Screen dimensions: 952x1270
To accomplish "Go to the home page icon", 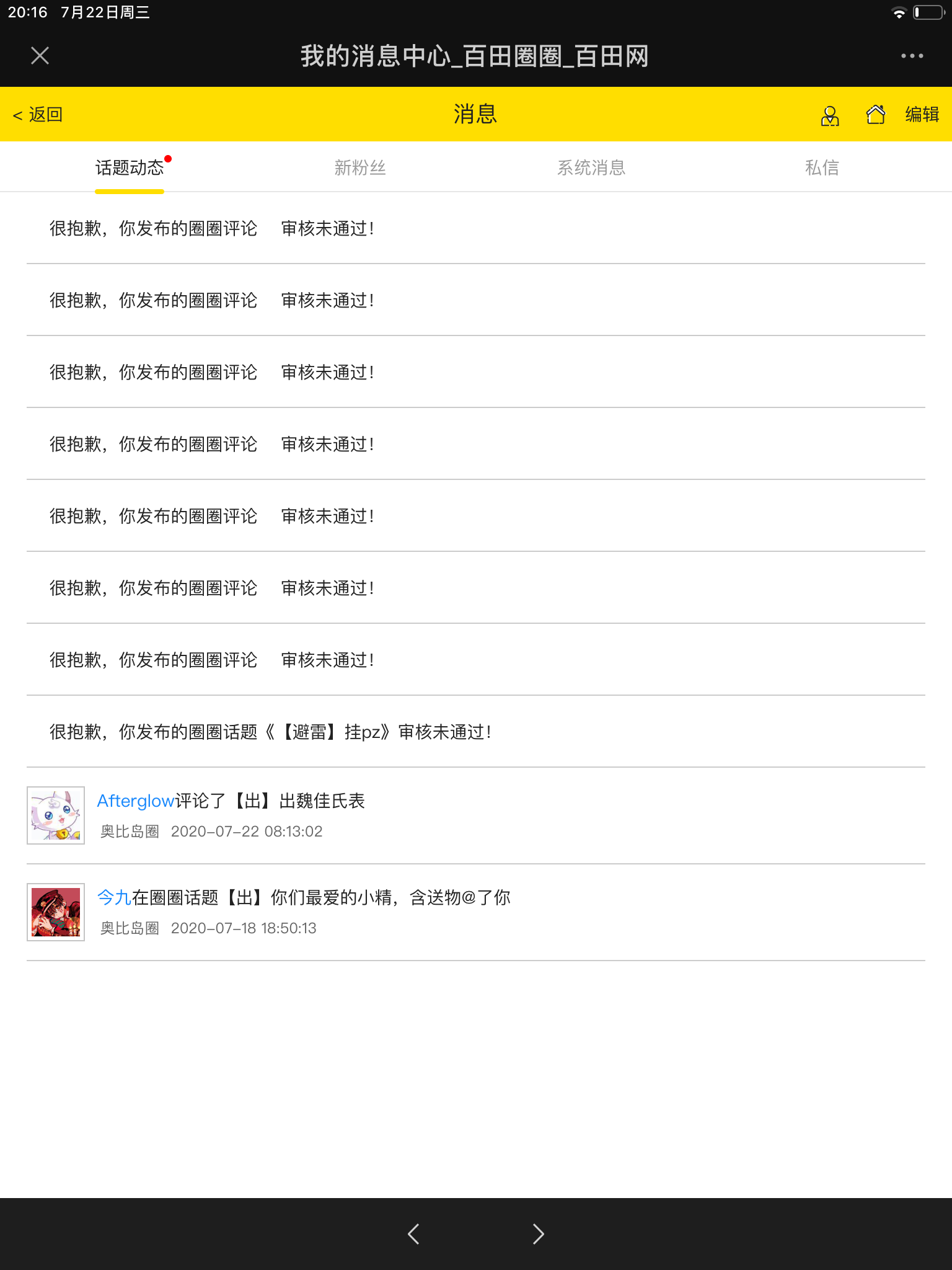I will pyautogui.click(x=875, y=115).
